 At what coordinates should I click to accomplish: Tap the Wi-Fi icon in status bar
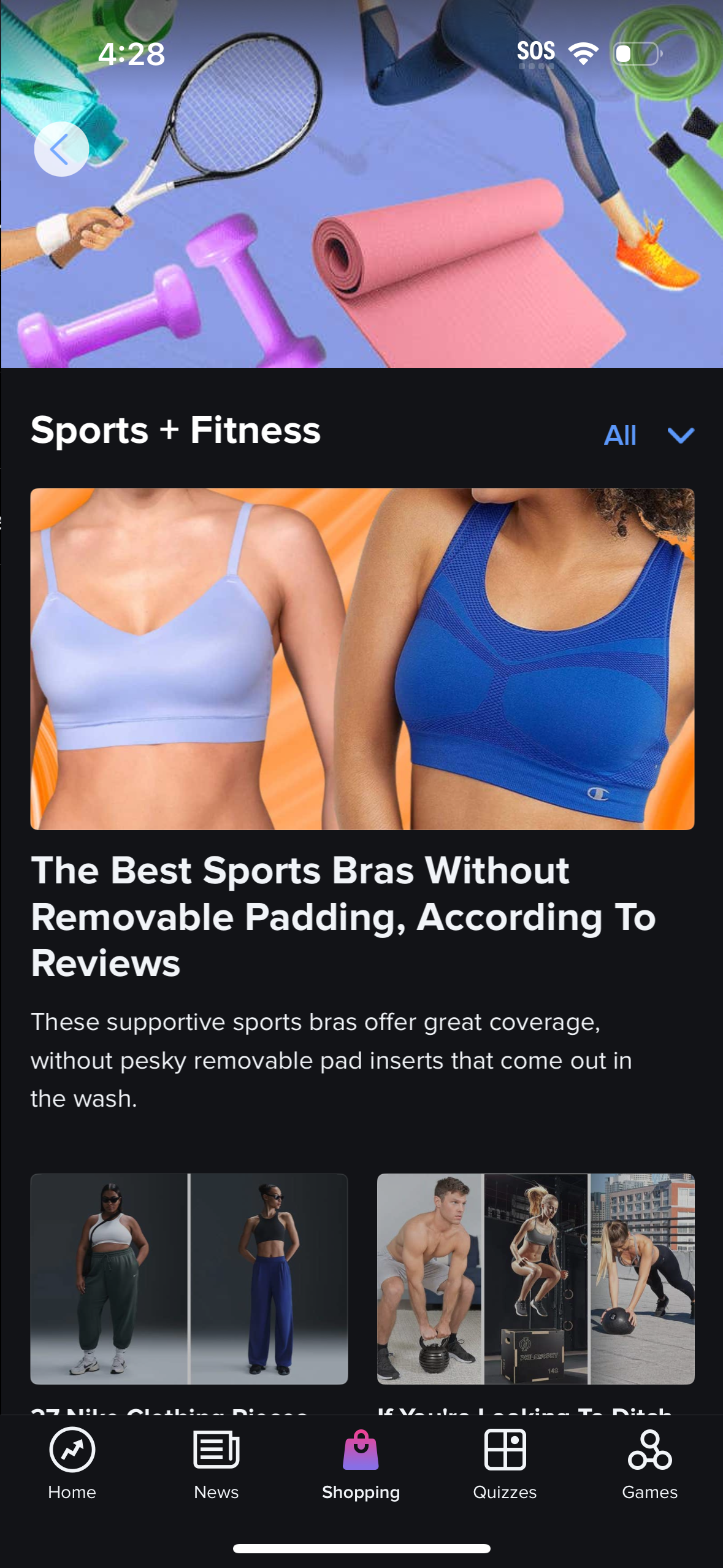coord(583,52)
